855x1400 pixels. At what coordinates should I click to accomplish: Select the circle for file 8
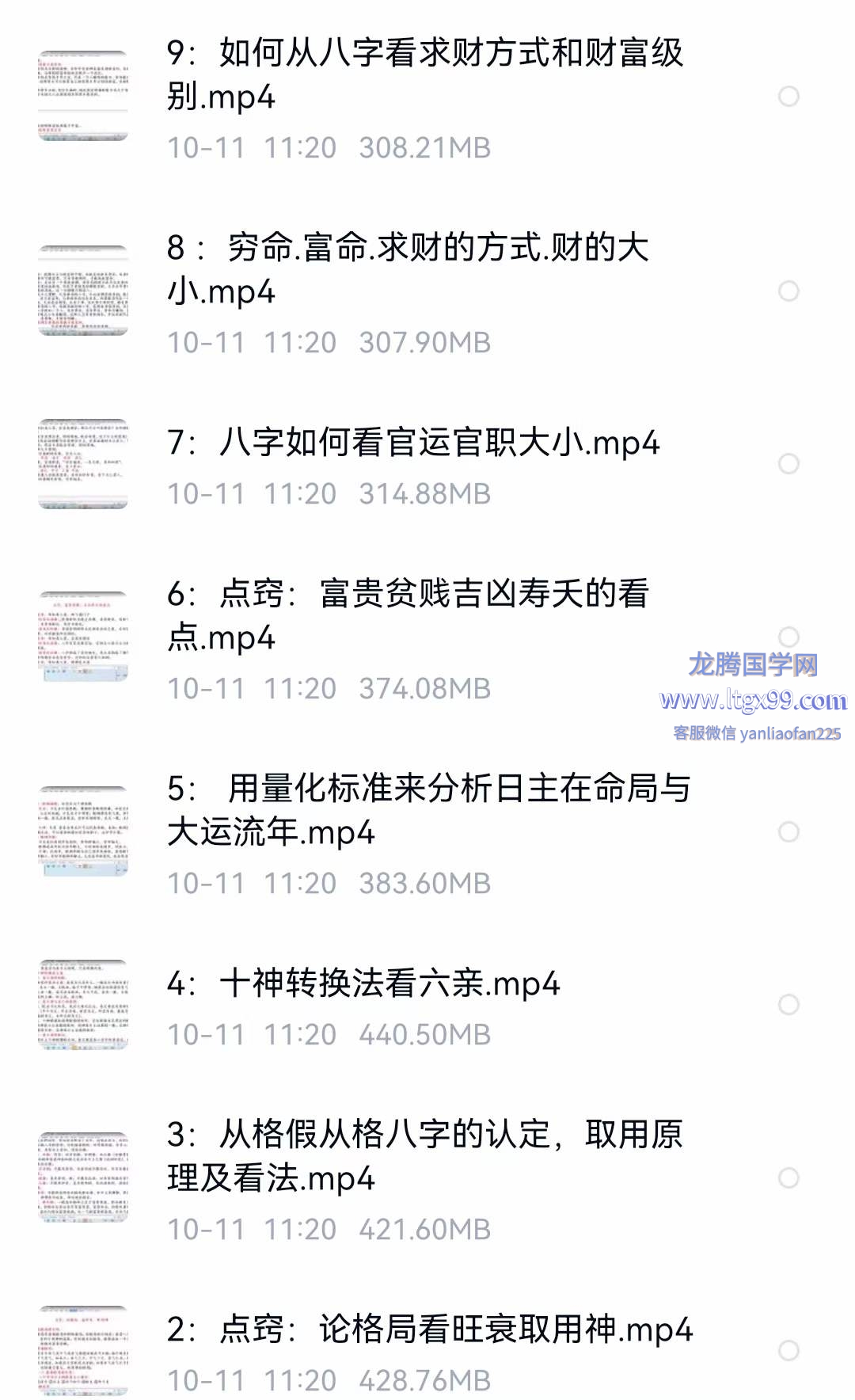pyautogui.click(x=788, y=291)
